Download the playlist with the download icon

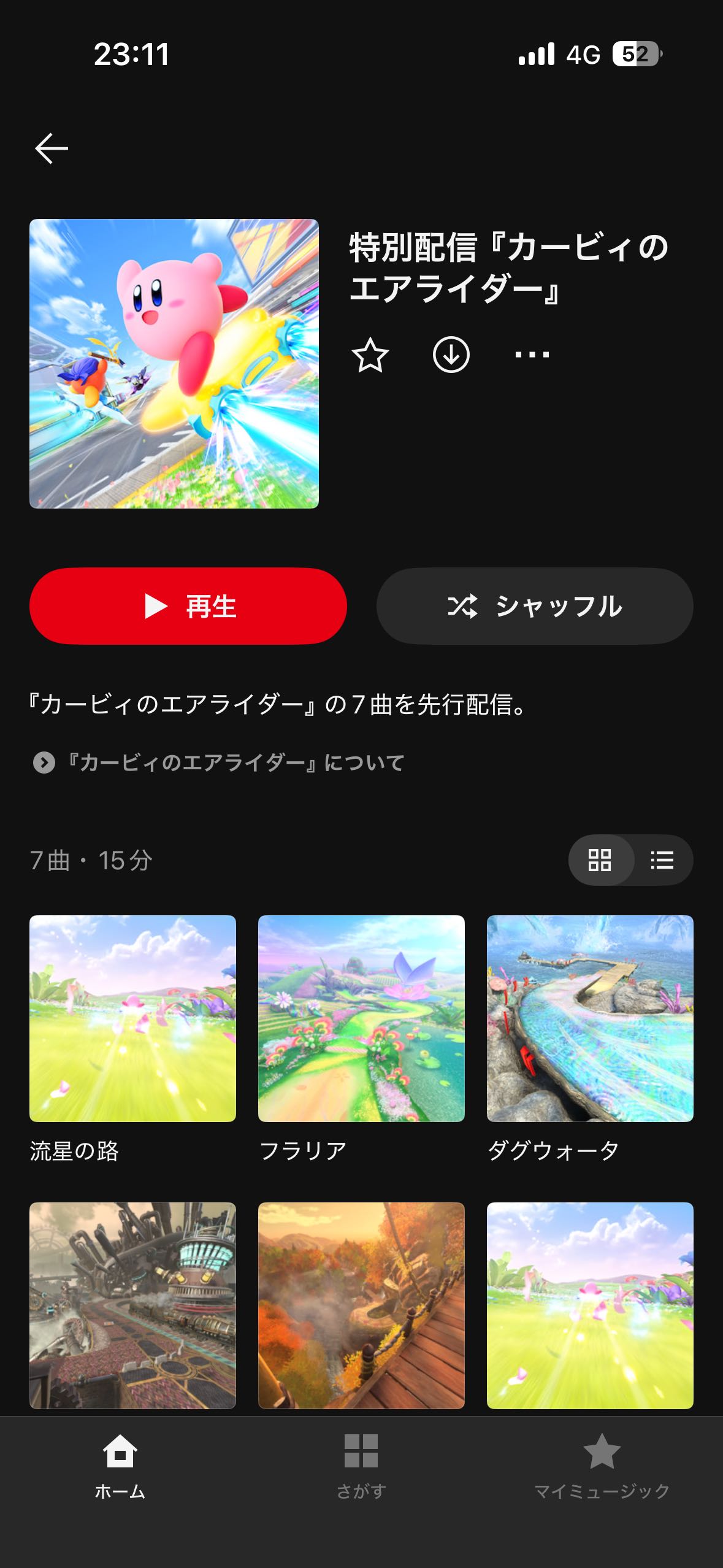(x=451, y=355)
